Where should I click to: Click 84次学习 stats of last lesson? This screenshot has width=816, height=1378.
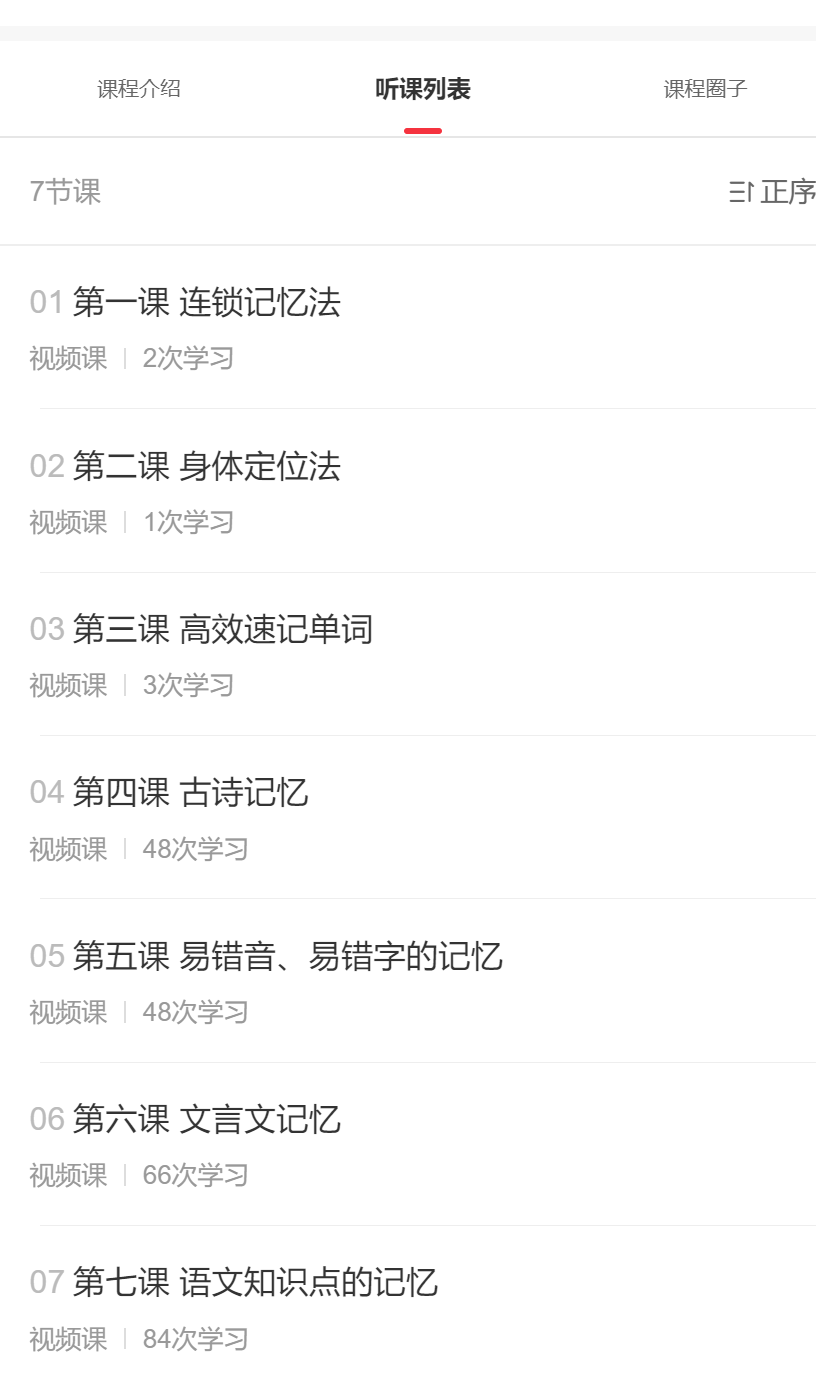[x=194, y=1340]
